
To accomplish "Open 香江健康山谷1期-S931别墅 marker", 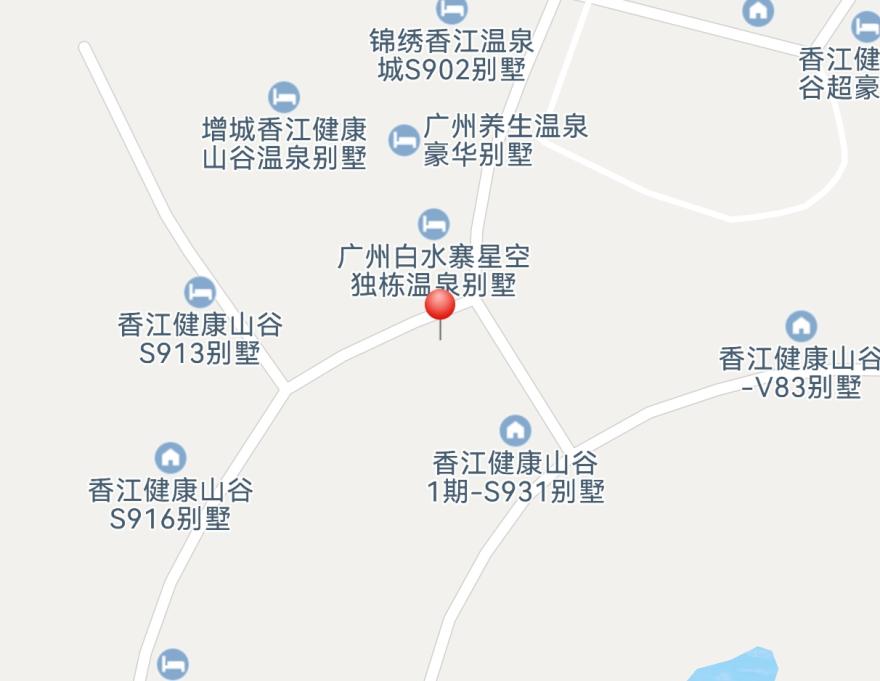I will (x=515, y=431).
